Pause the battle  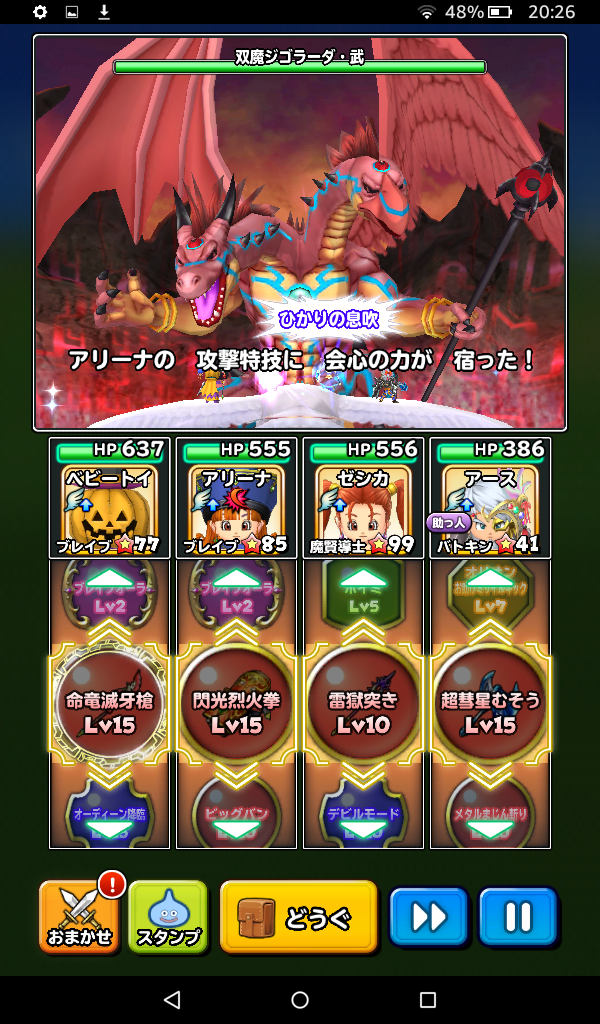(517, 917)
